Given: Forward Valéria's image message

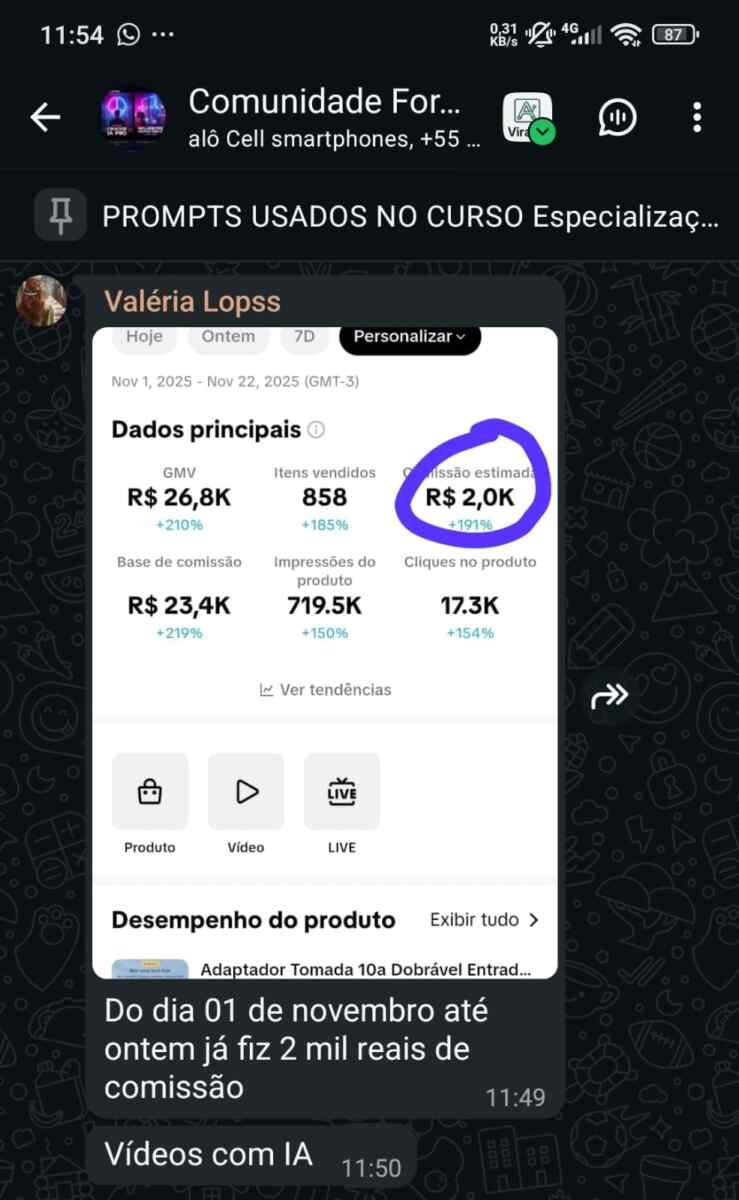Looking at the screenshot, I should 609,696.
